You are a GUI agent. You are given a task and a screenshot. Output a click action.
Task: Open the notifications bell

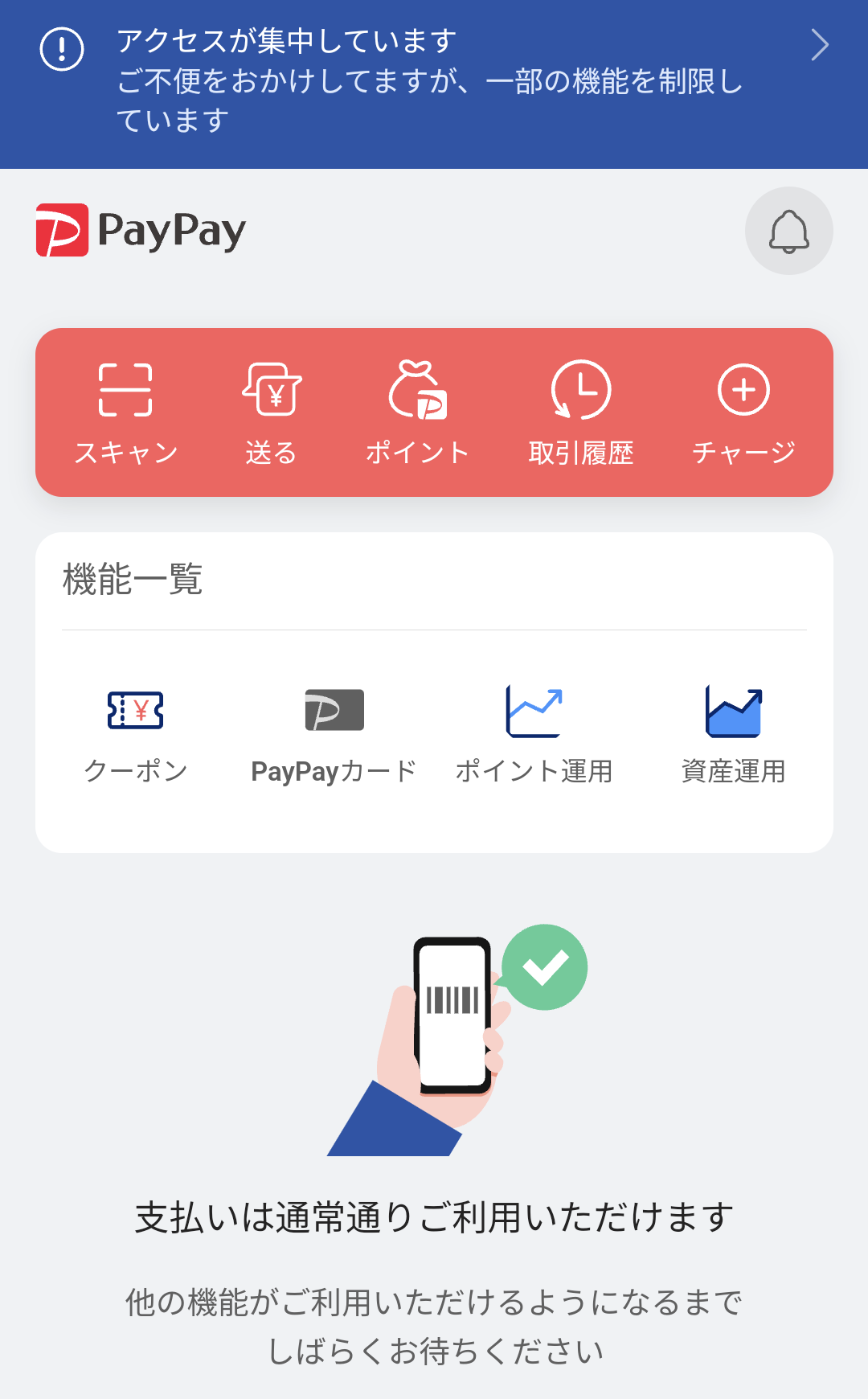[789, 231]
